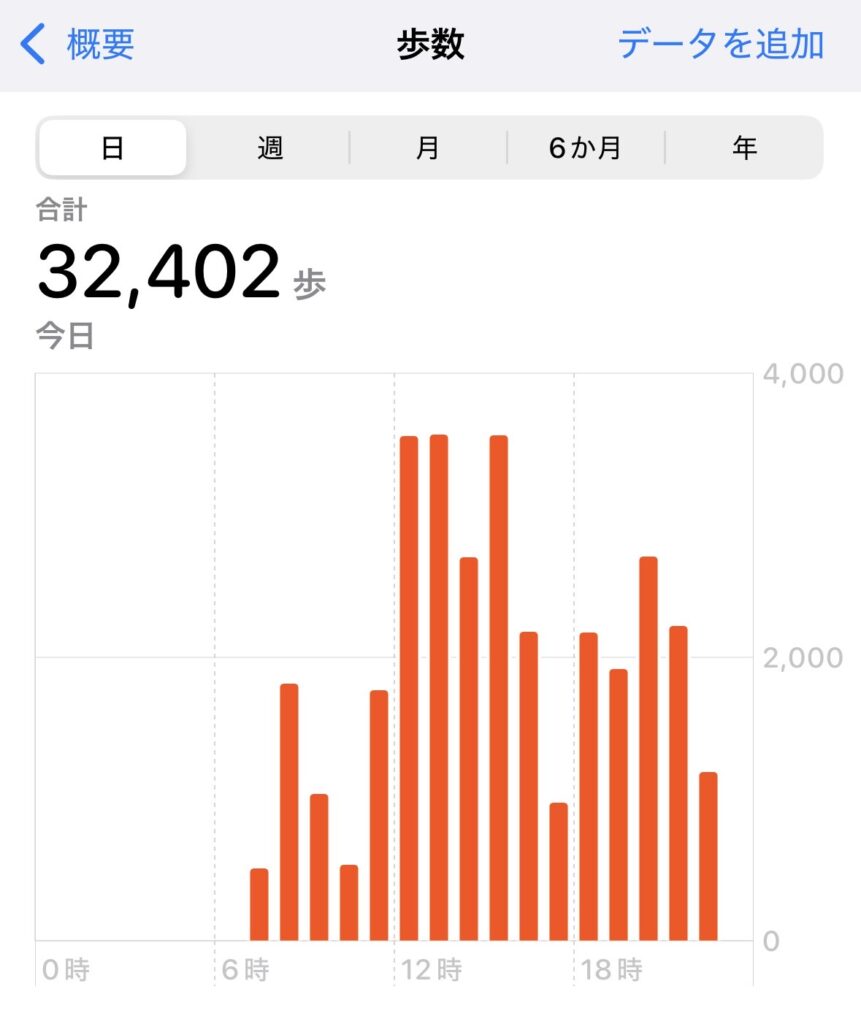Switch to the 年 view
This screenshot has width=861, height=1024.
[x=744, y=148]
